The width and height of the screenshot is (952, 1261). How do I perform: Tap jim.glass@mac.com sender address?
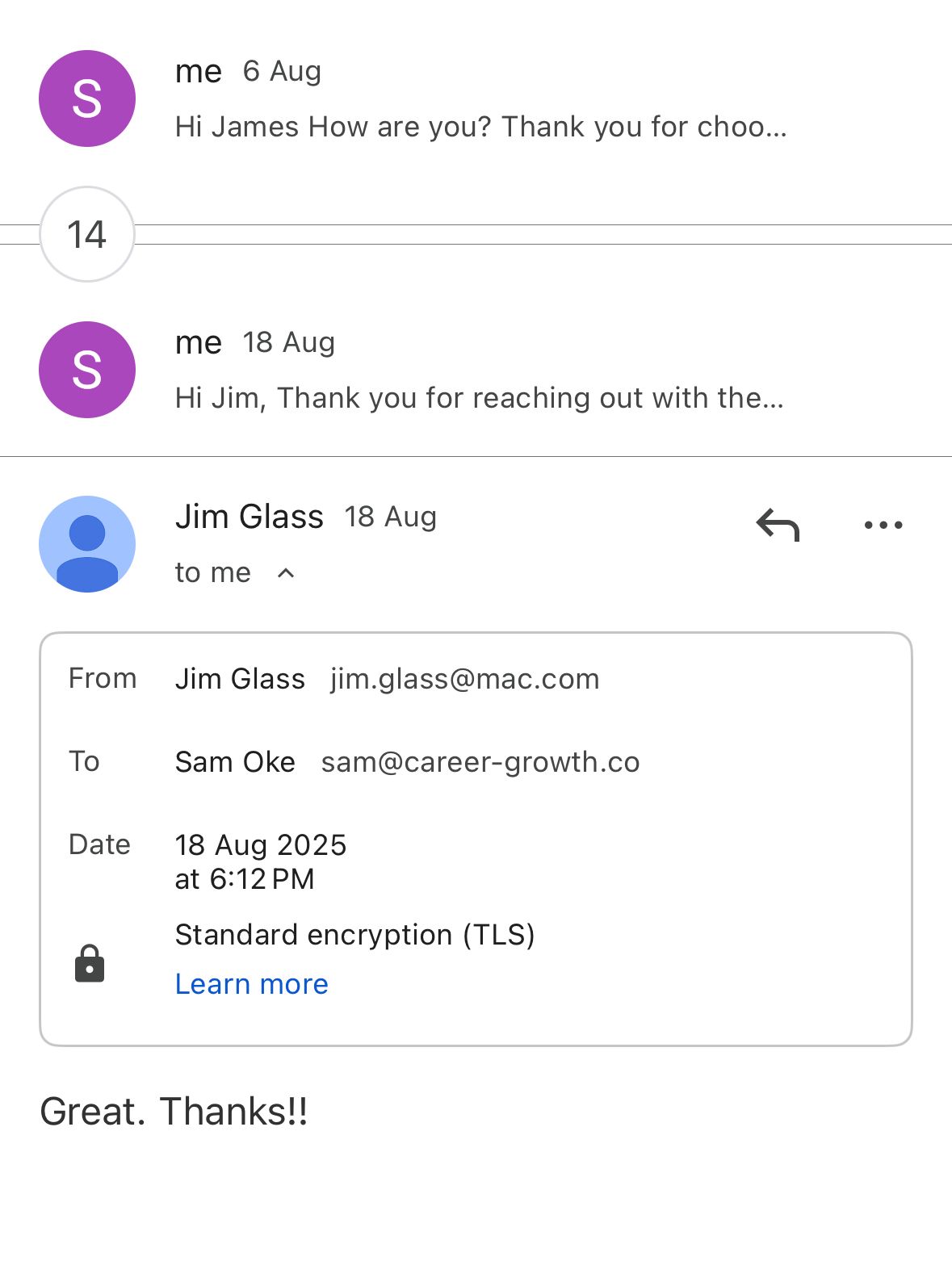[x=464, y=680]
